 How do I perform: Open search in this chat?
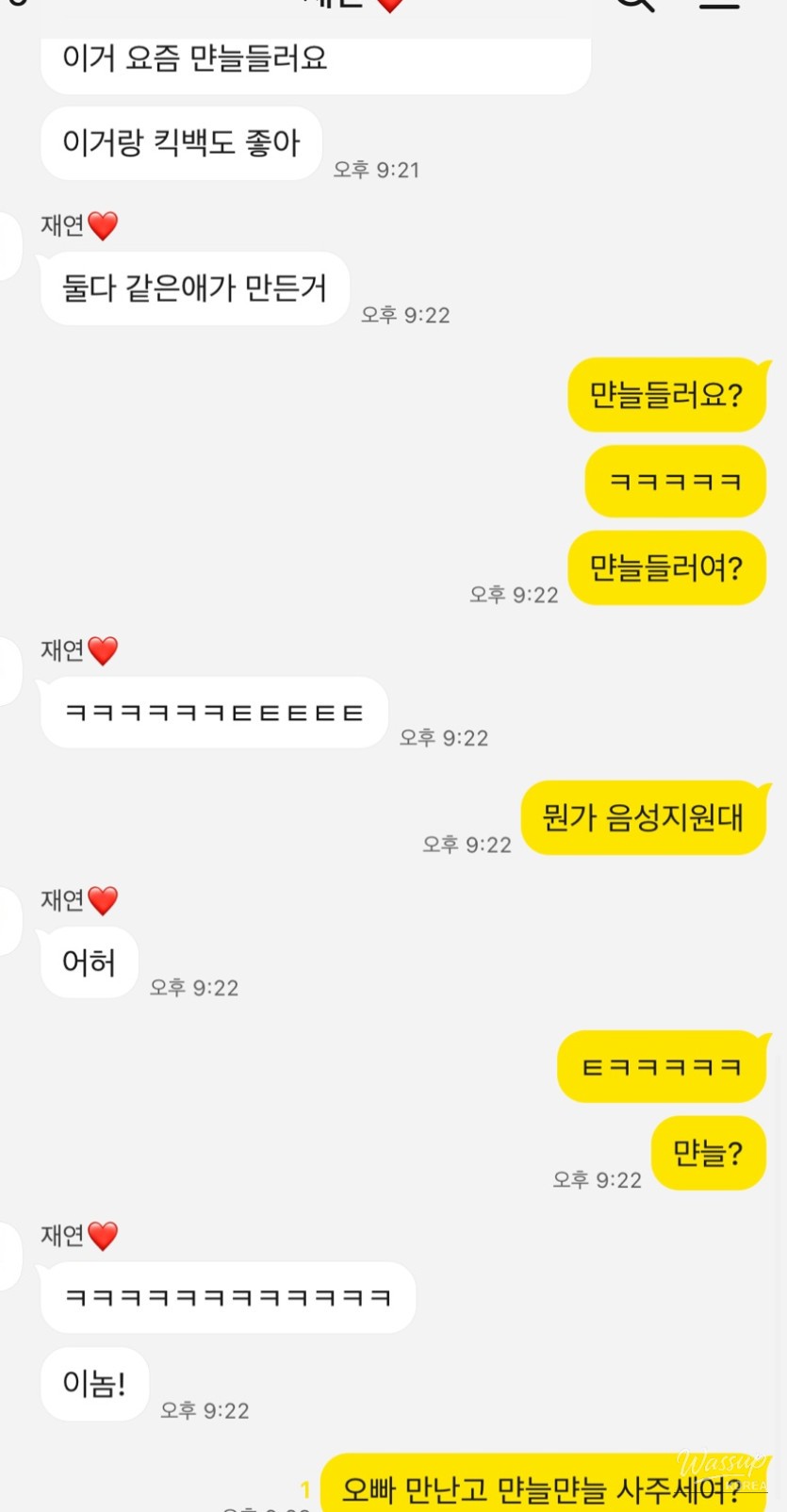pos(634,4)
